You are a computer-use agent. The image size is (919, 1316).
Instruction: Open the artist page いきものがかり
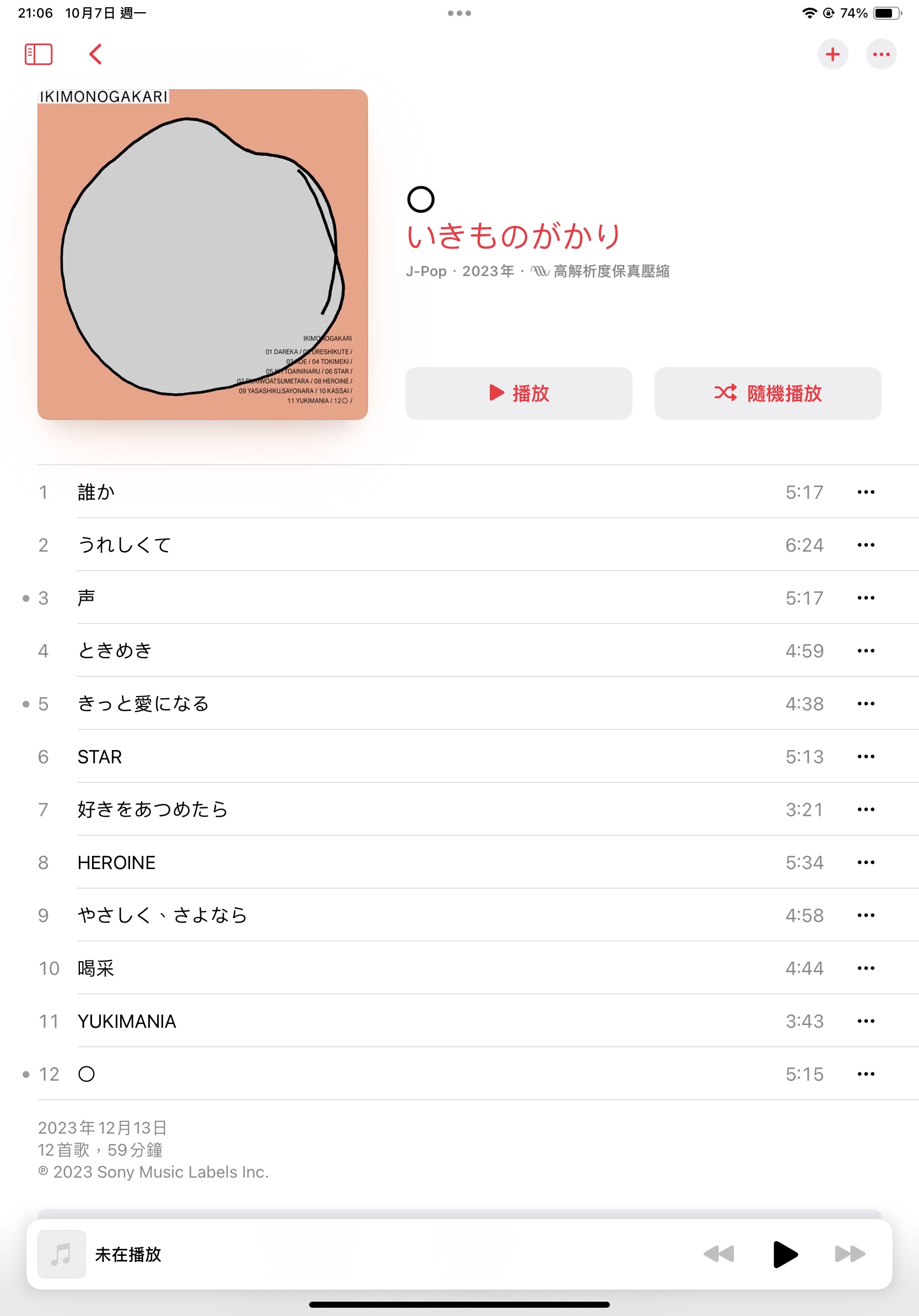(513, 235)
